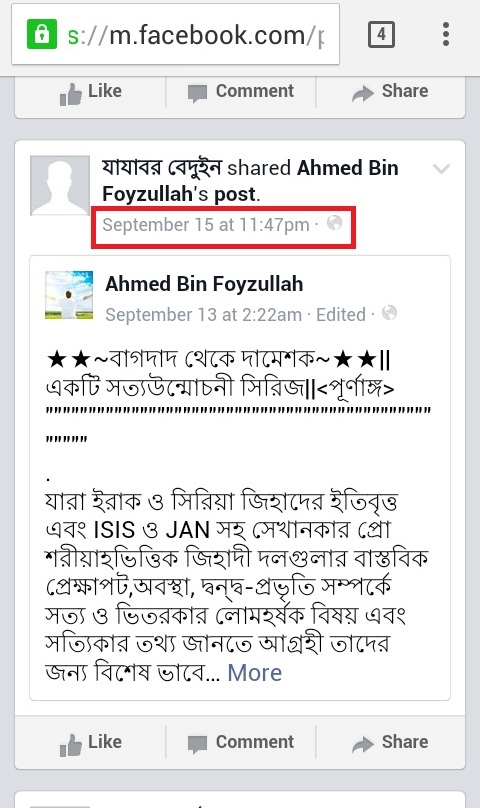Open Ahmed Bin Foyzullah's name in the shared post
Screen dimensions: 480x808
coord(204,284)
